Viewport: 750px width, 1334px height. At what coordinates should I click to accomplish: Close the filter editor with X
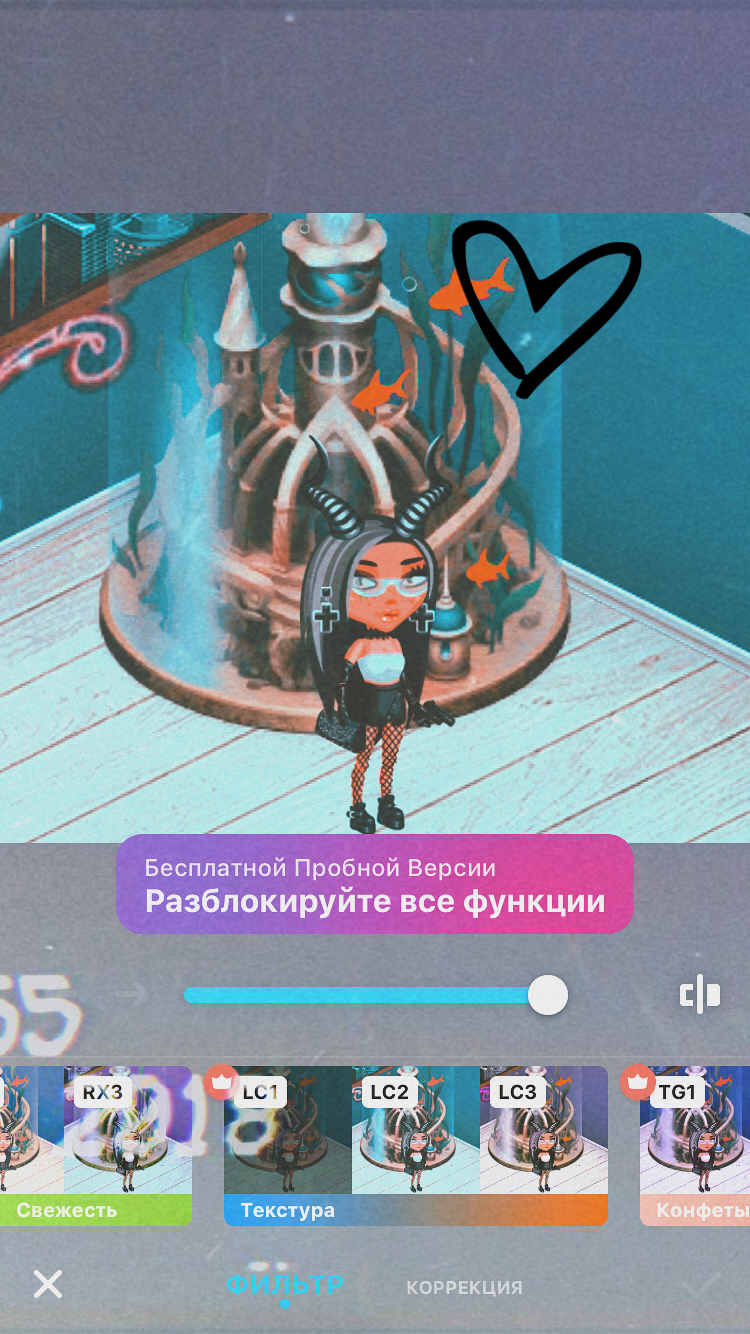pyautogui.click(x=48, y=1284)
